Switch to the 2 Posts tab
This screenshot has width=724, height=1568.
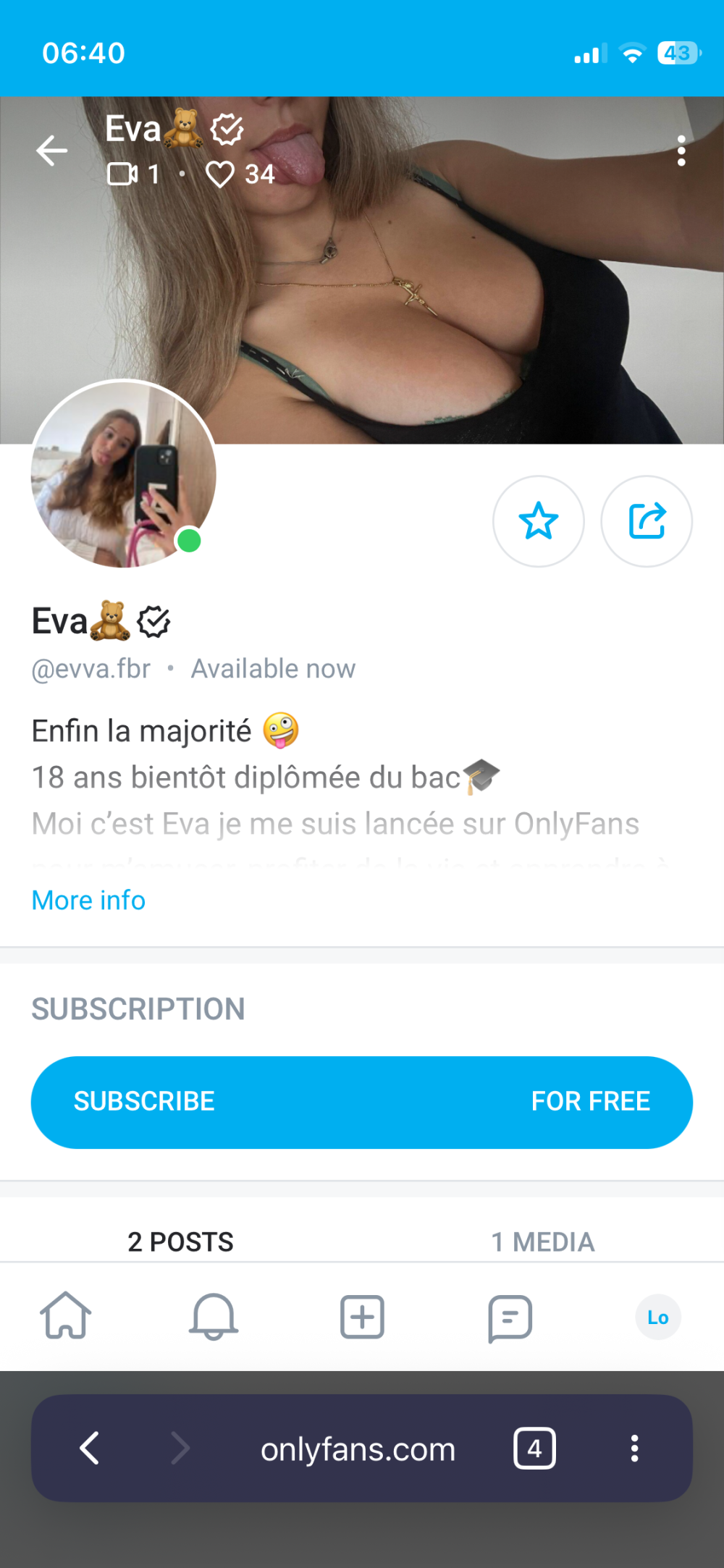(x=180, y=1242)
